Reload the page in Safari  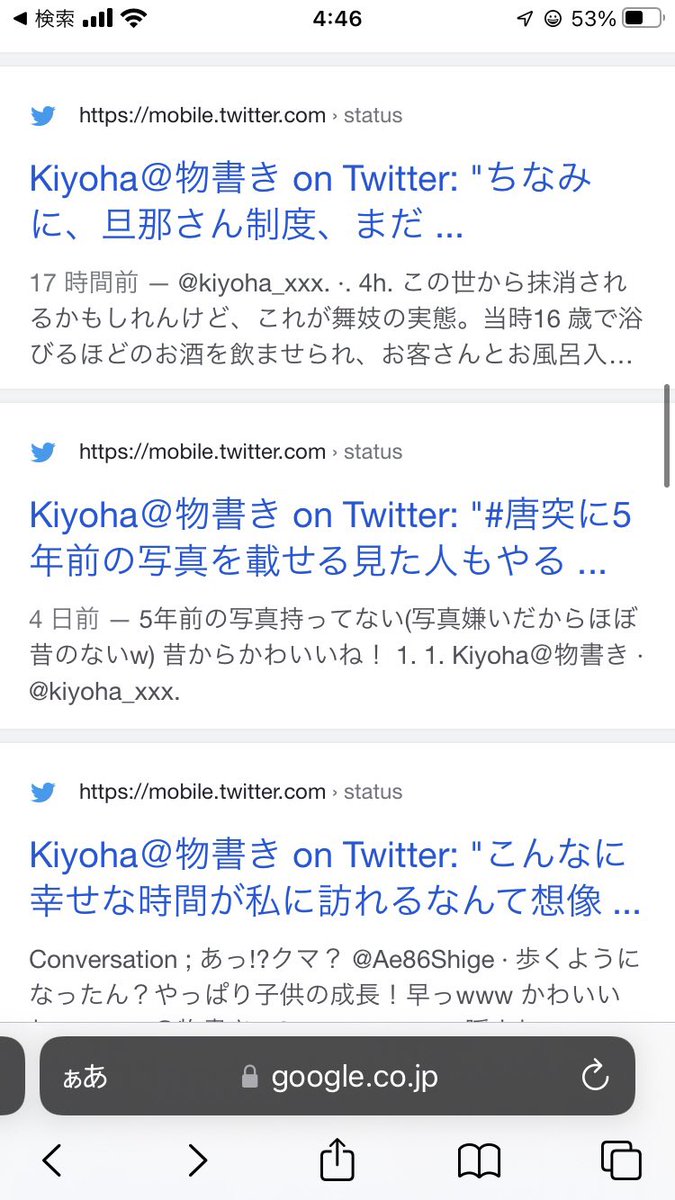coord(595,1076)
